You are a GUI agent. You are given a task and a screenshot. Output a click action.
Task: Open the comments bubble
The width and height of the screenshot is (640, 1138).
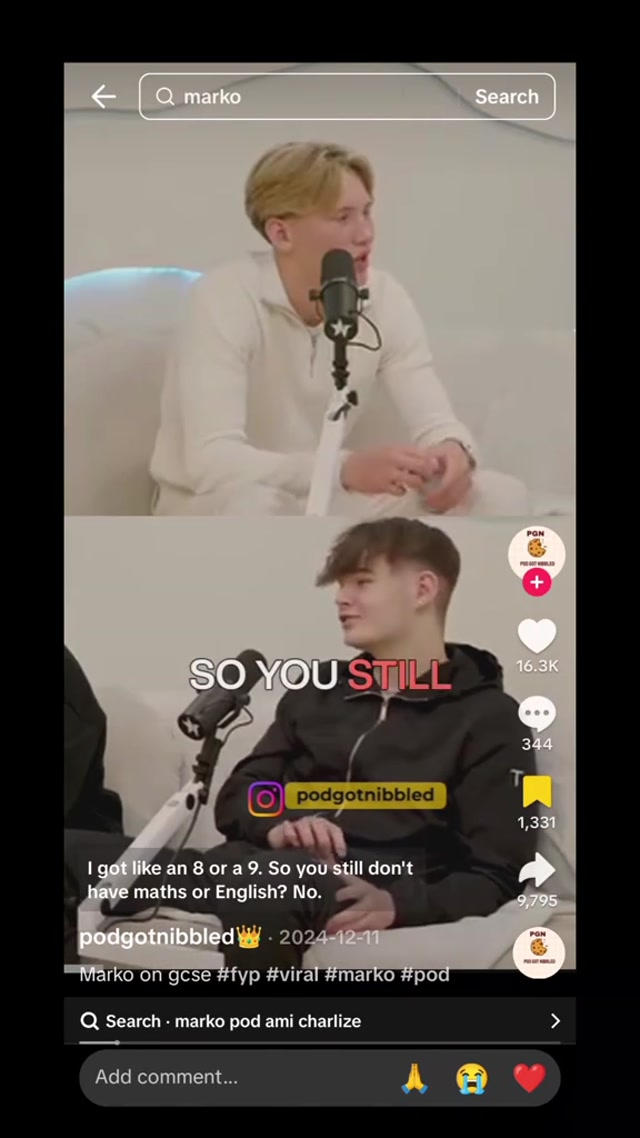[537, 714]
